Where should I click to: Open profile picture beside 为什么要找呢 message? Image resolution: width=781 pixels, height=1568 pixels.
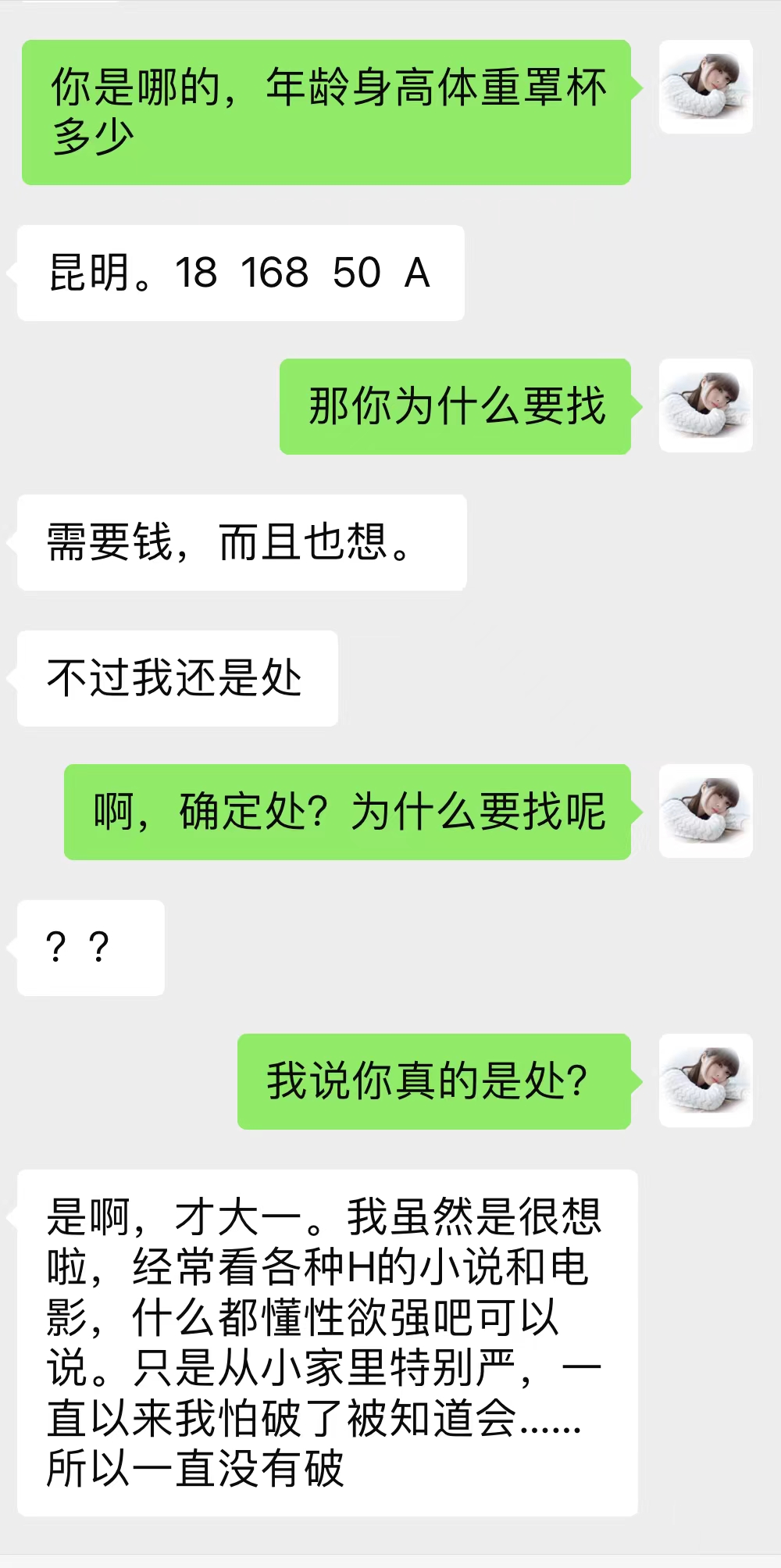[705, 811]
